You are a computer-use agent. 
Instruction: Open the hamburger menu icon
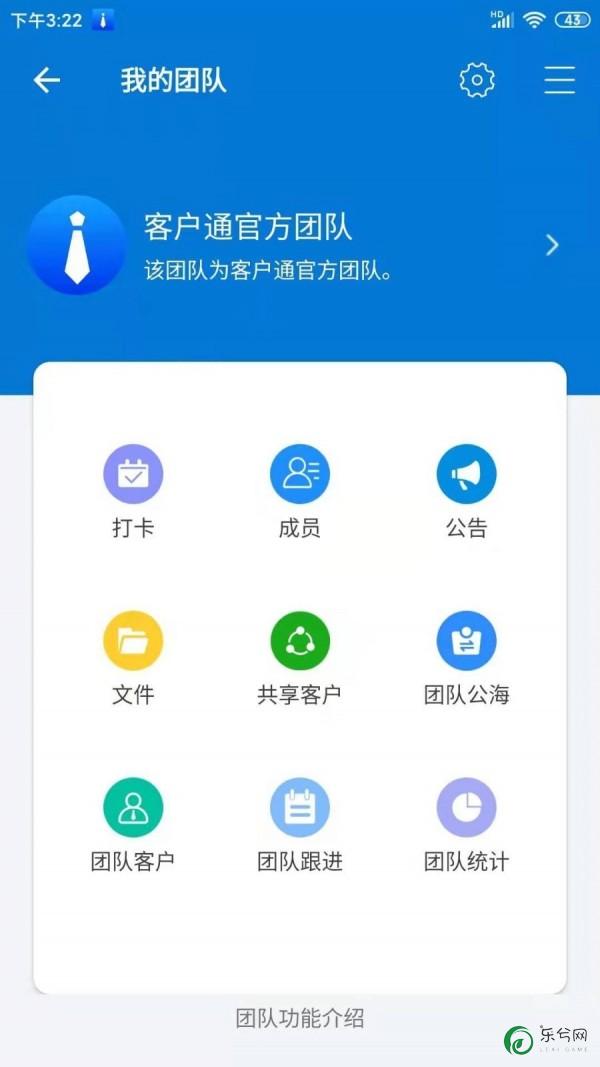(x=559, y=80)
